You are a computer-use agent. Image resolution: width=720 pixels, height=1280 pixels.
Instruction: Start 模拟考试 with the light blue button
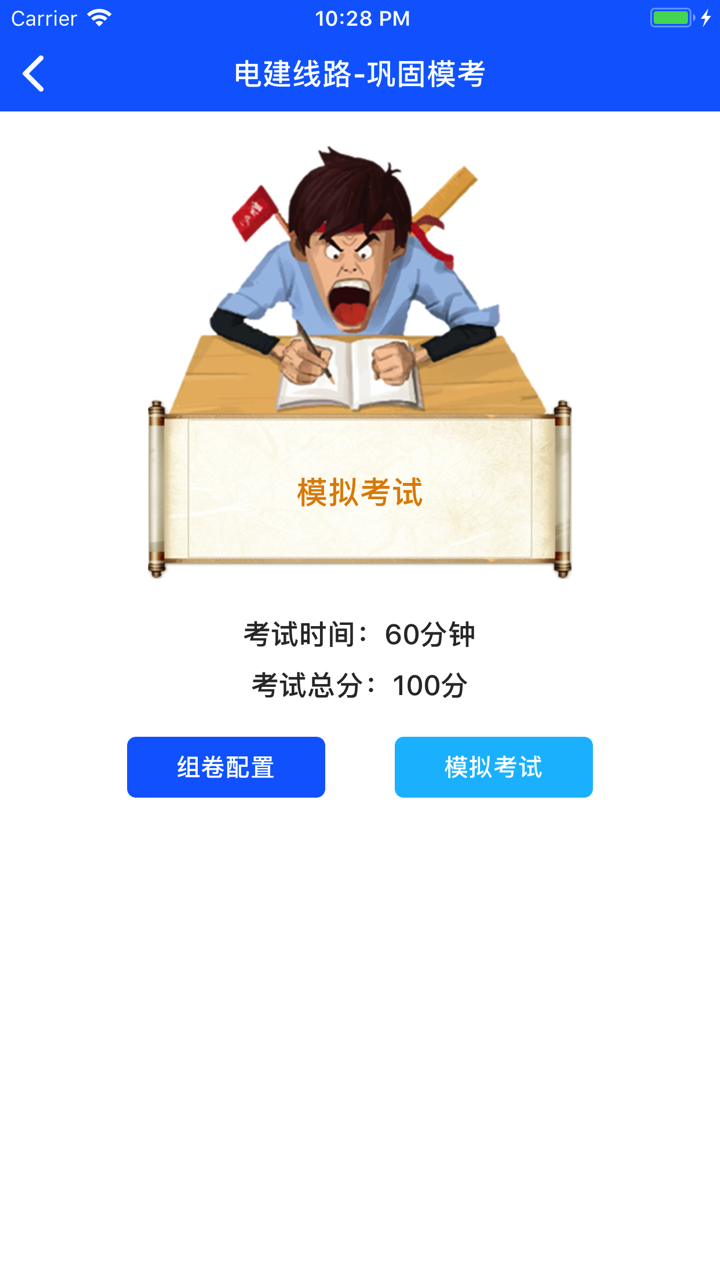click(x=493, y=767)
